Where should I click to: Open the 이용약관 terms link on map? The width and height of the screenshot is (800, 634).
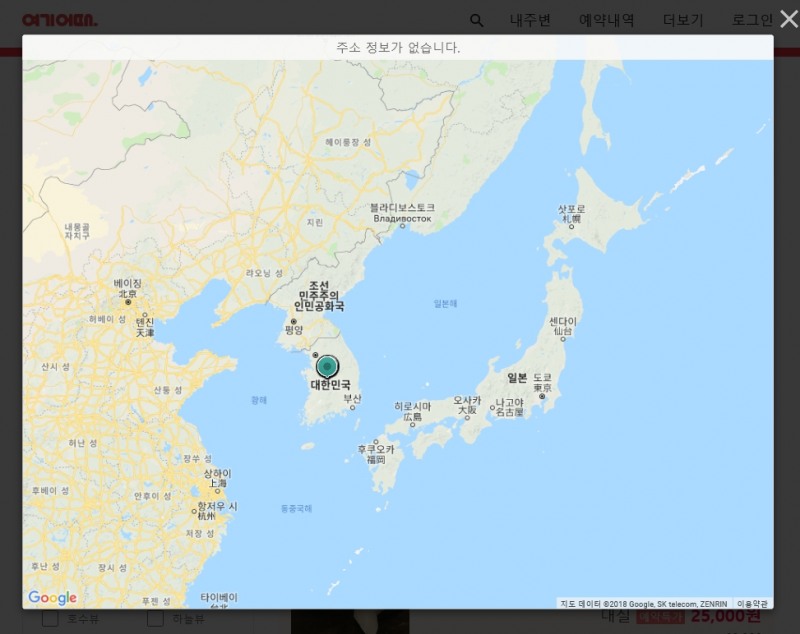click(752, 603)
